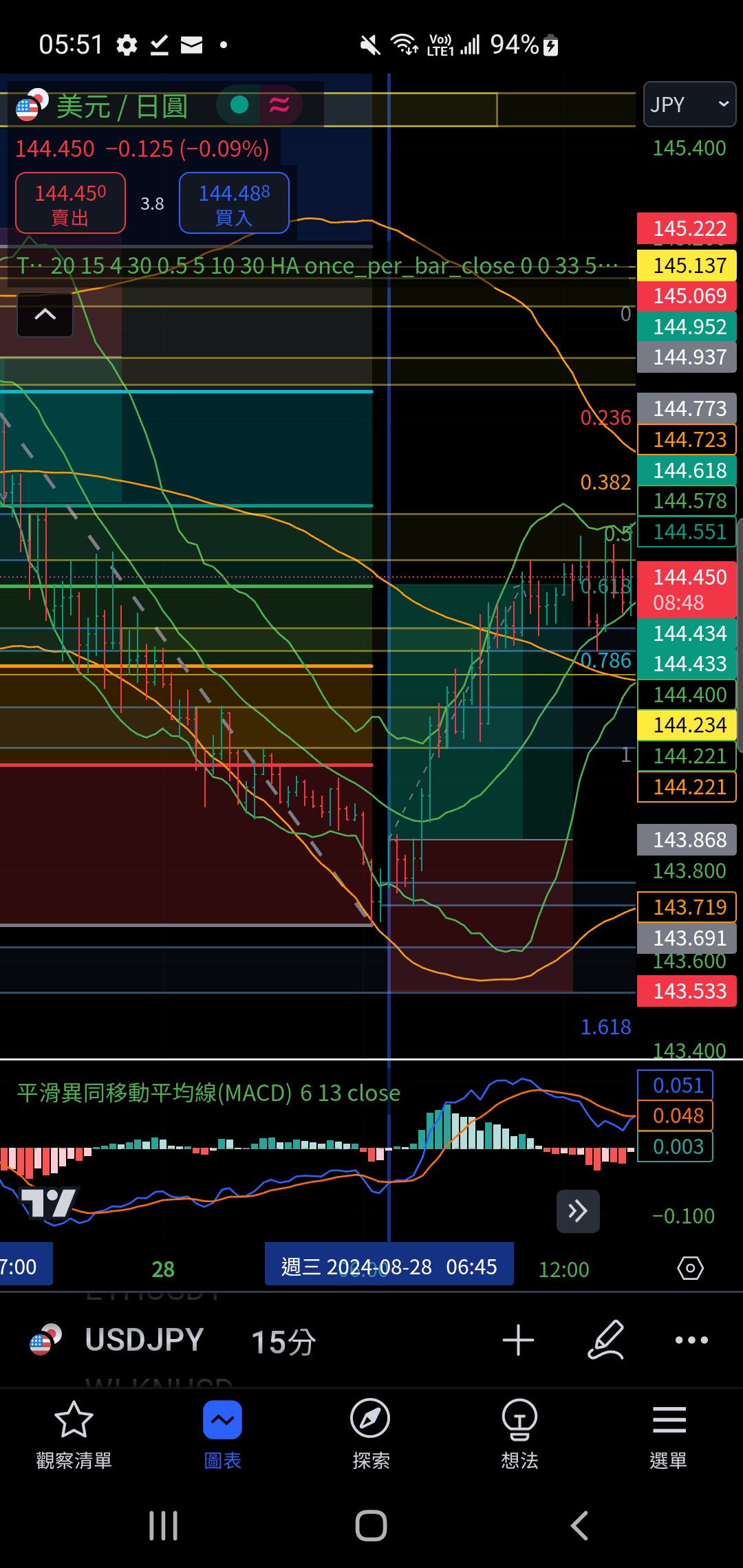Change the 15分 time interval
The image size is (743, 1568).
point(283,1341)
